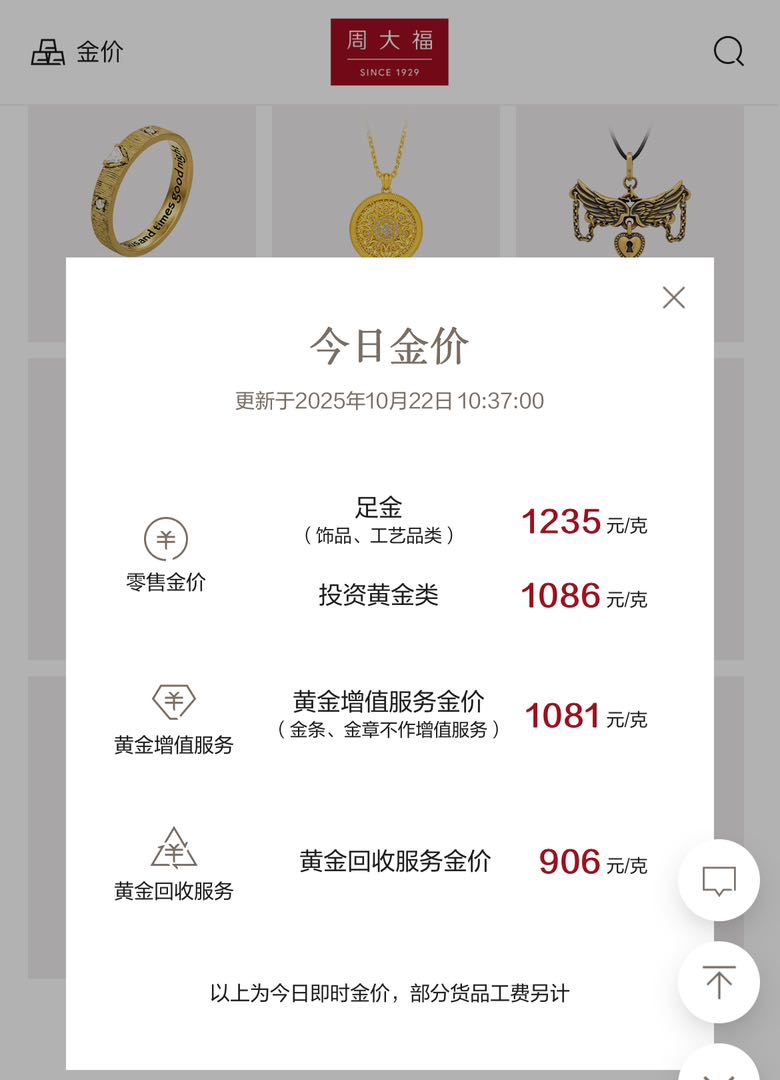Tap the 金价 gold price button

(x=78, y=52)
